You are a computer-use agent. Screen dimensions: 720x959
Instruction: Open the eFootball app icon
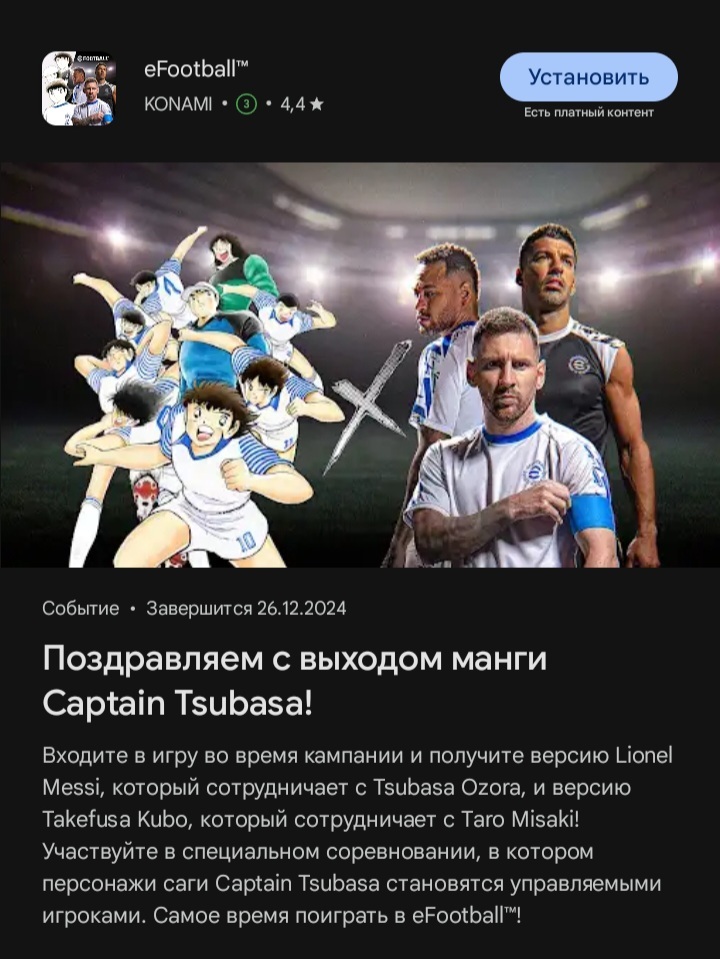click(78, 88)
